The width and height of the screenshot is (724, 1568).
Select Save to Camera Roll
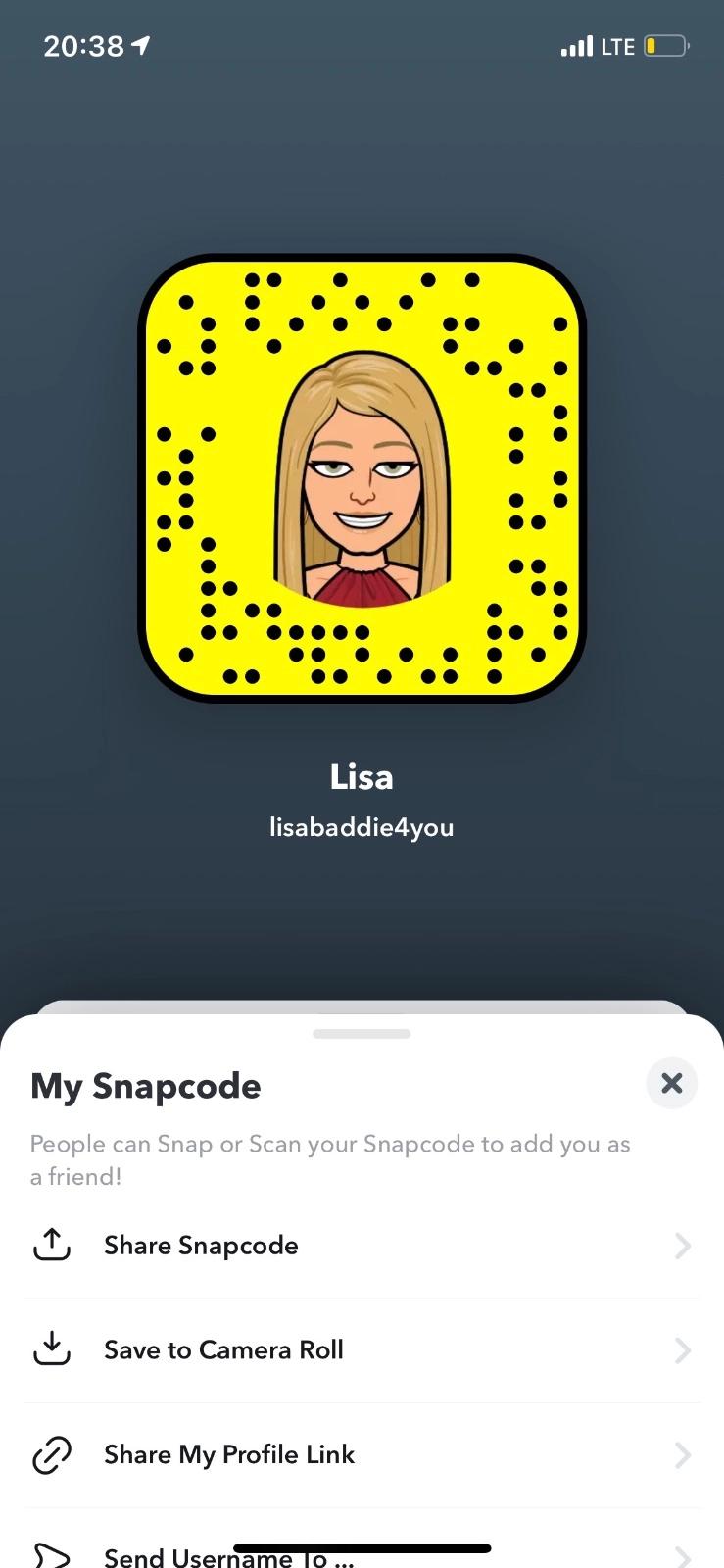[x=362, y=1350]
